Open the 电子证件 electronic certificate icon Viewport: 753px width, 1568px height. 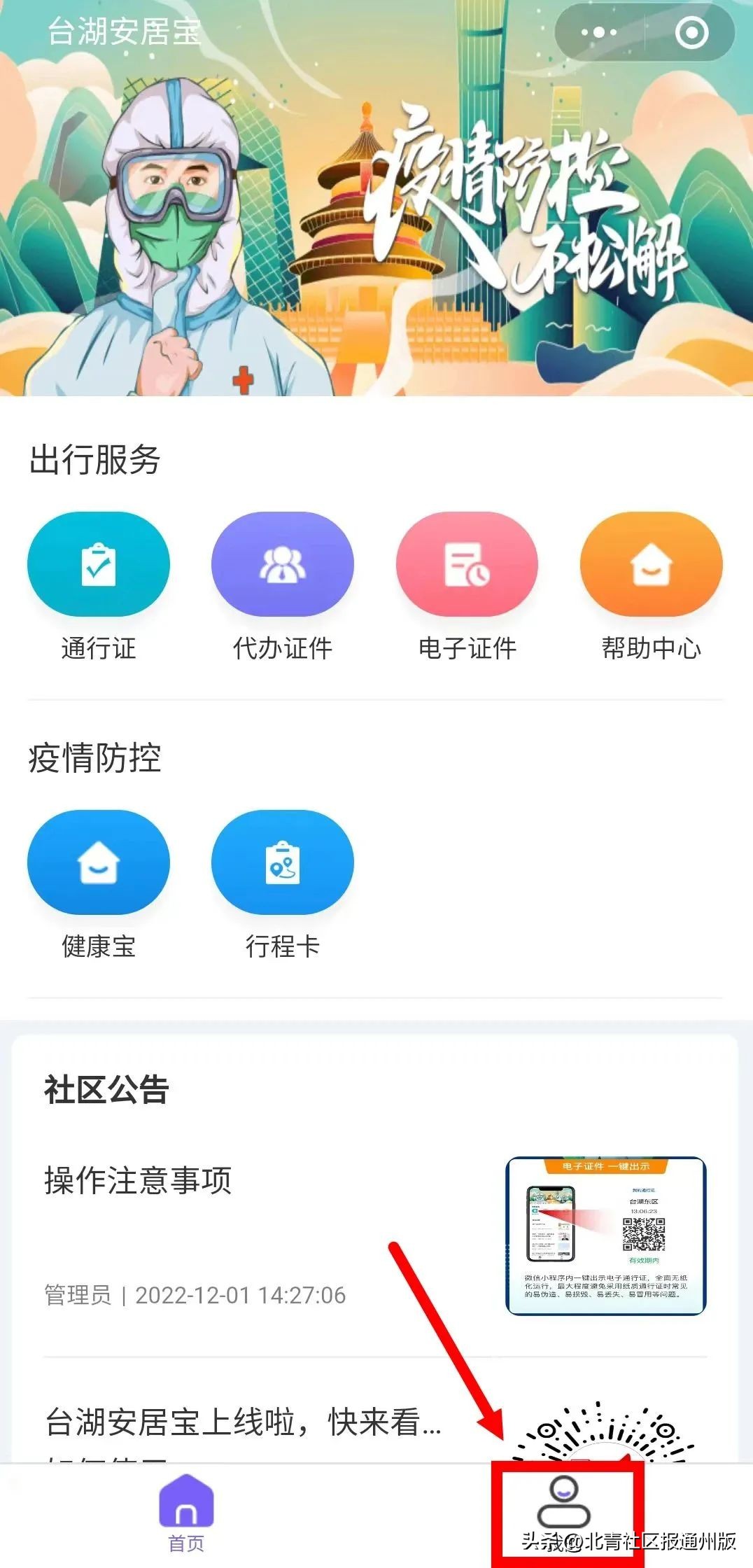pos(467,564)
